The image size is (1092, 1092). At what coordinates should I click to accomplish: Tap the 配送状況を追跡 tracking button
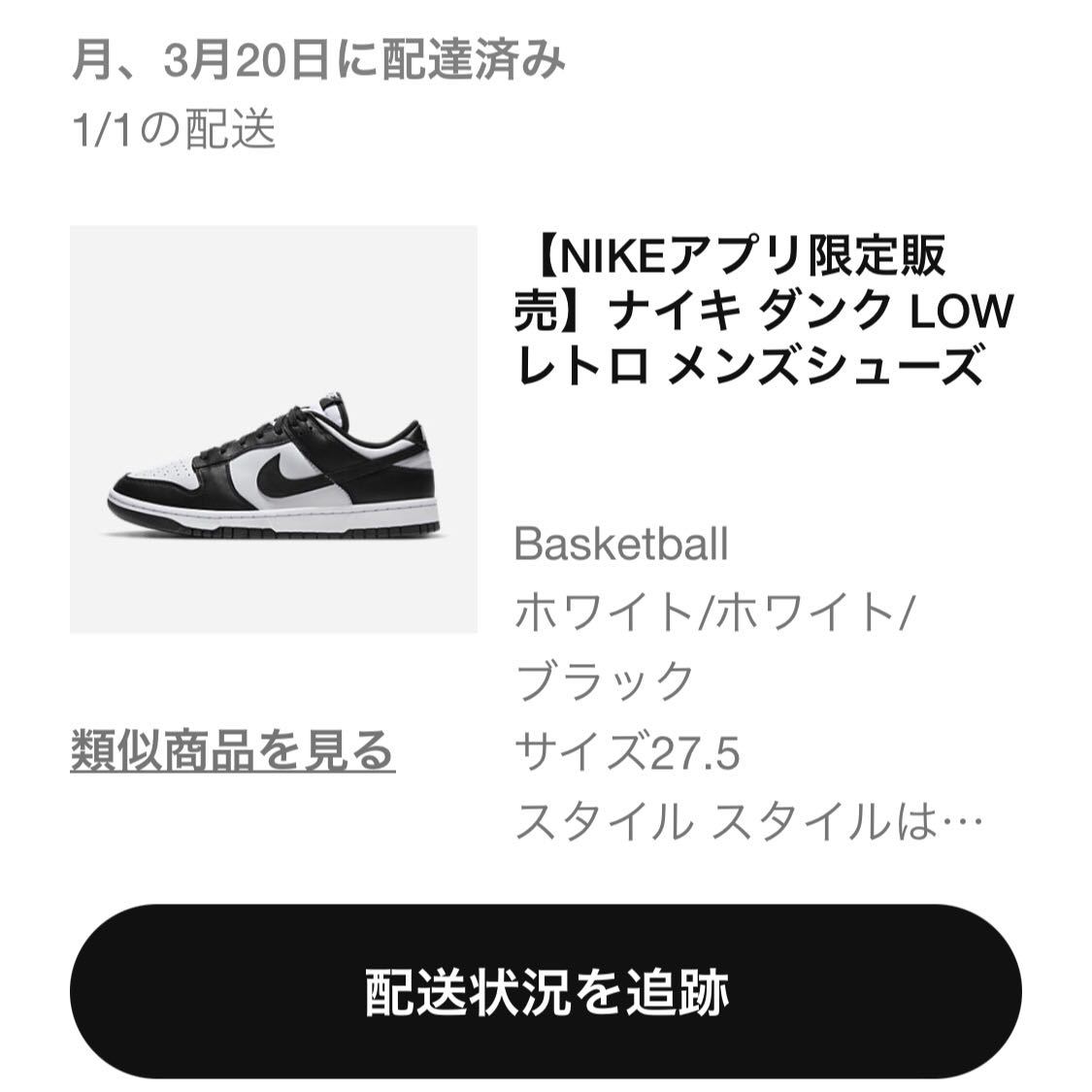tap(546, 991)
